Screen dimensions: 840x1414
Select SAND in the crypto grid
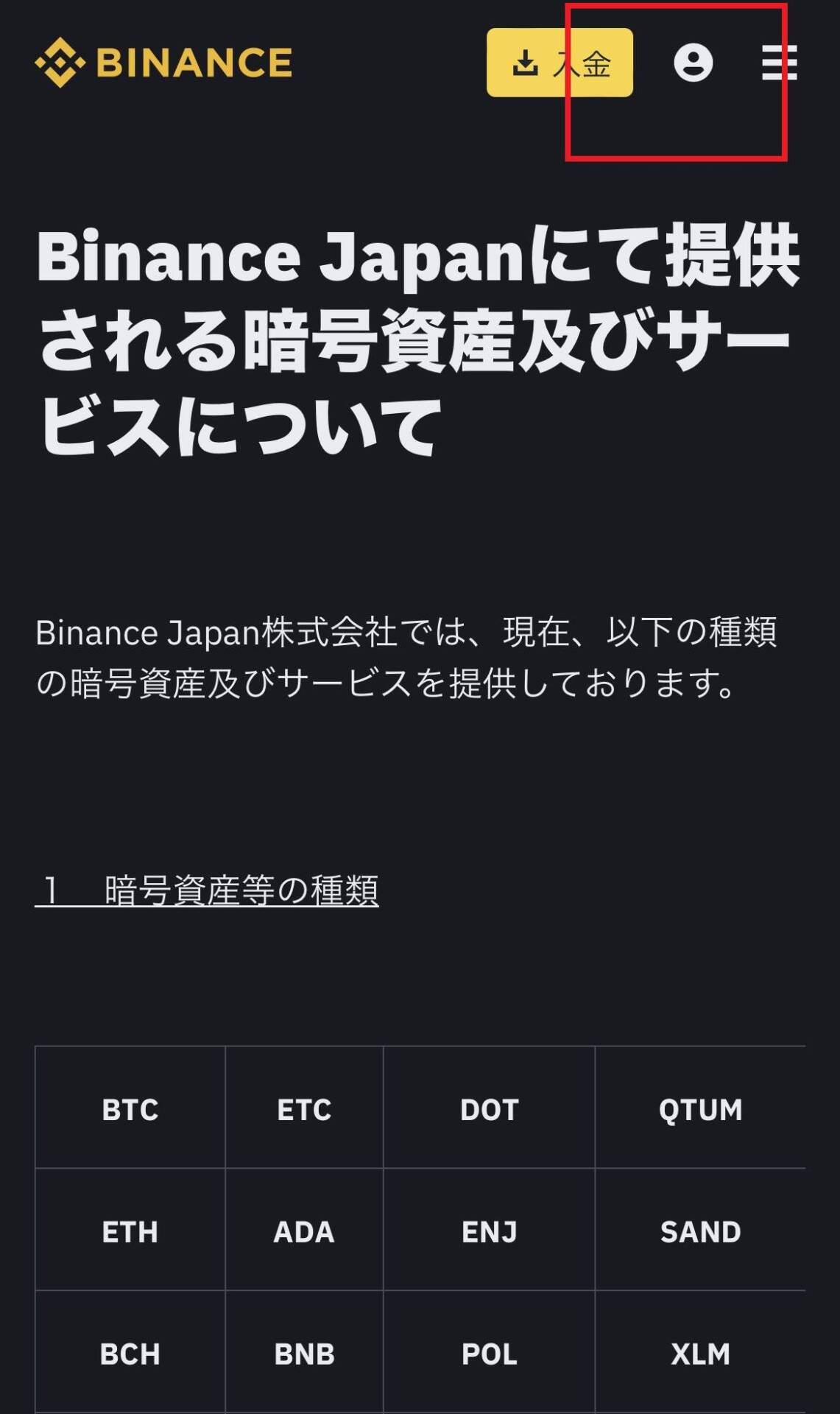pyautogui.click(x=702, y=1231)
